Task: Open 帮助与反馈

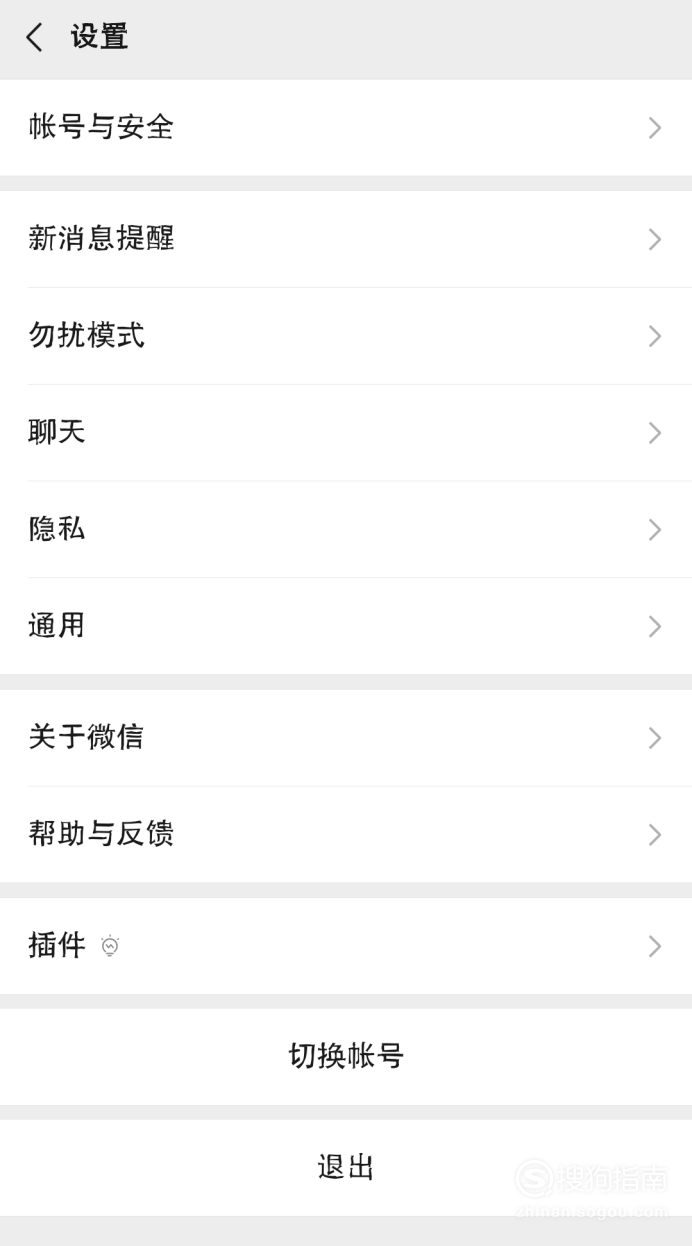Action: point(346,834)
